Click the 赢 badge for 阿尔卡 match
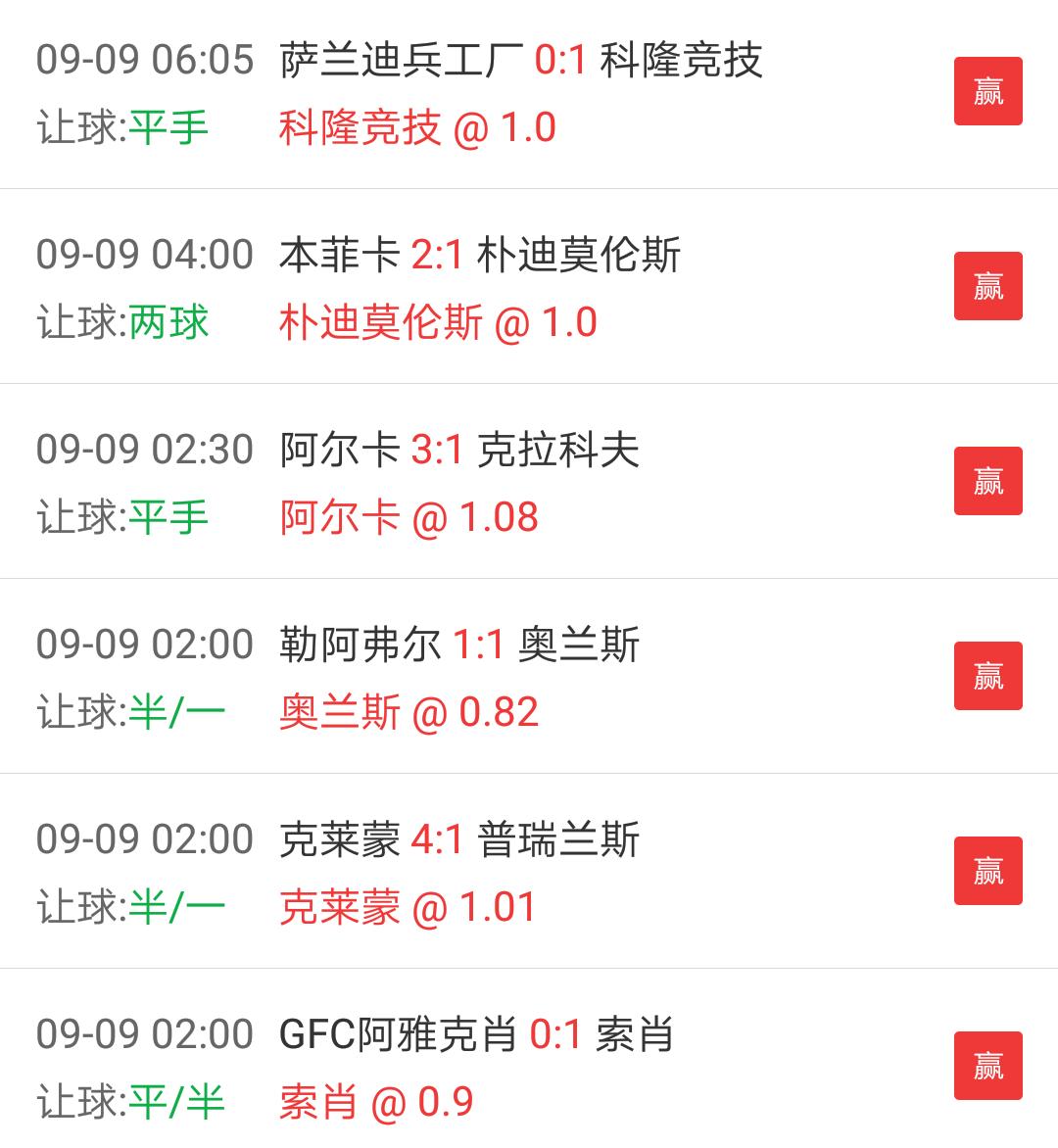This screenshot has height=1148, width=1058. click(x=987, y=481)
